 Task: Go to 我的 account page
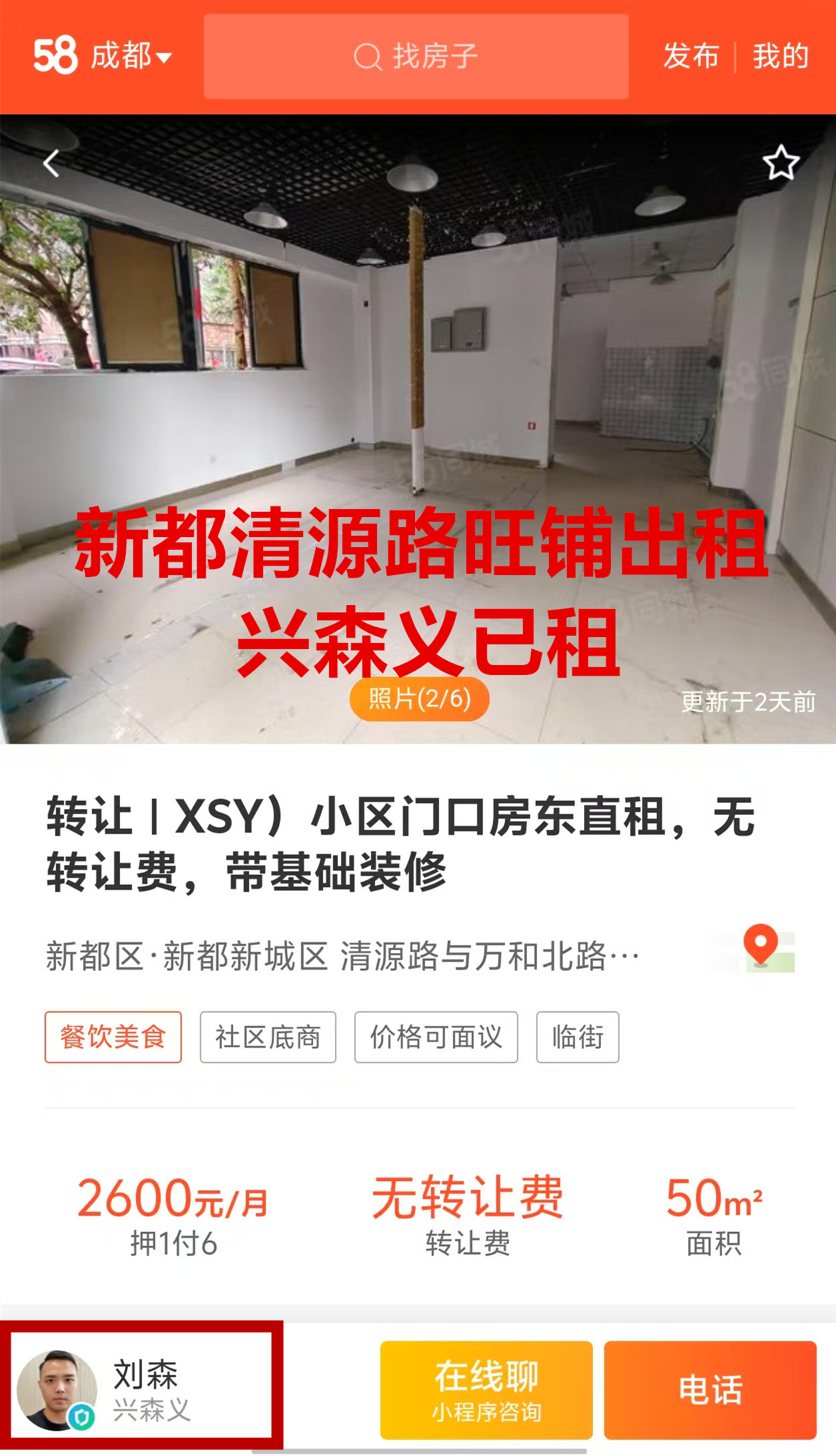[x=781, y=56]
